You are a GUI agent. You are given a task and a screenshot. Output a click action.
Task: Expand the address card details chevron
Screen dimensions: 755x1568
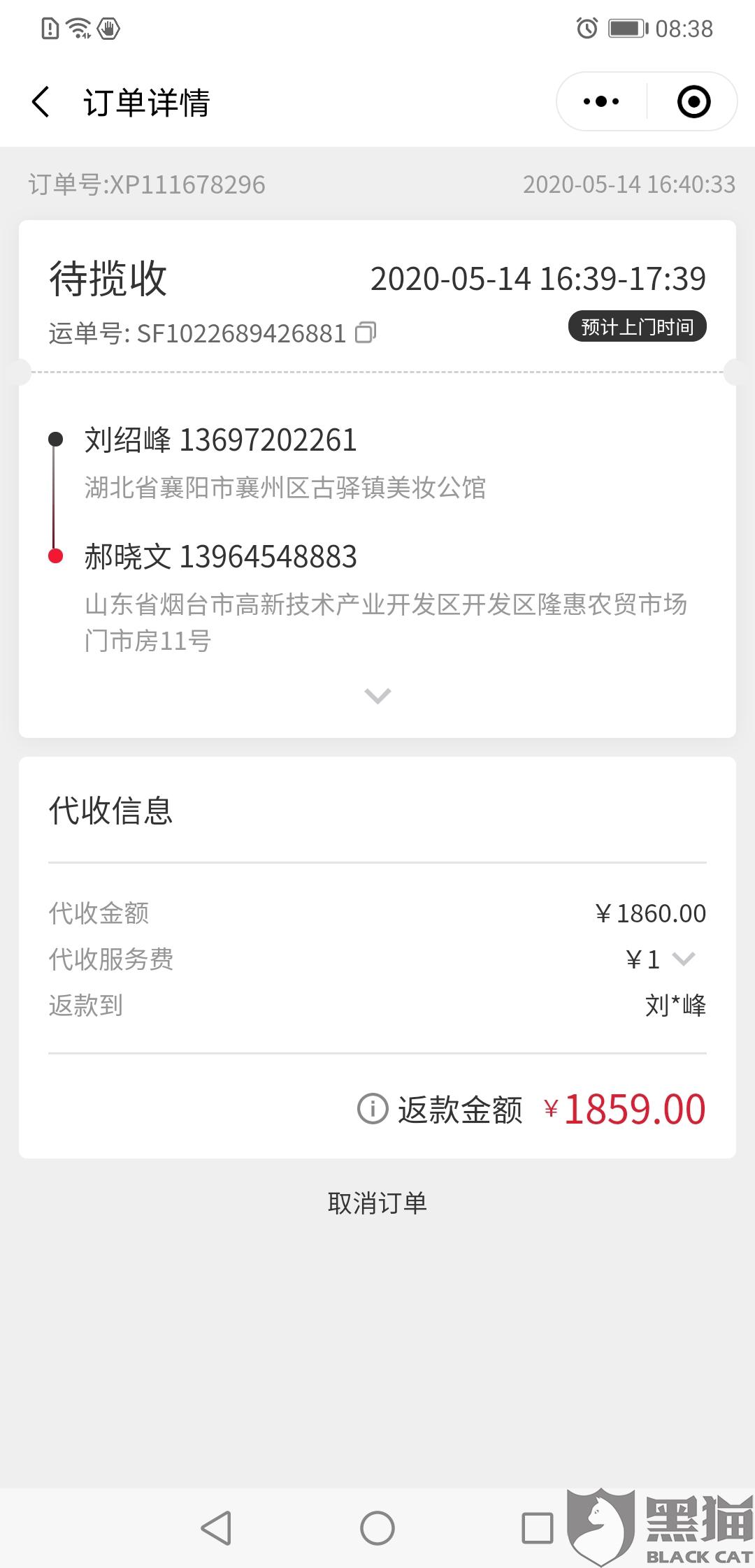click(x=377, y=696)
